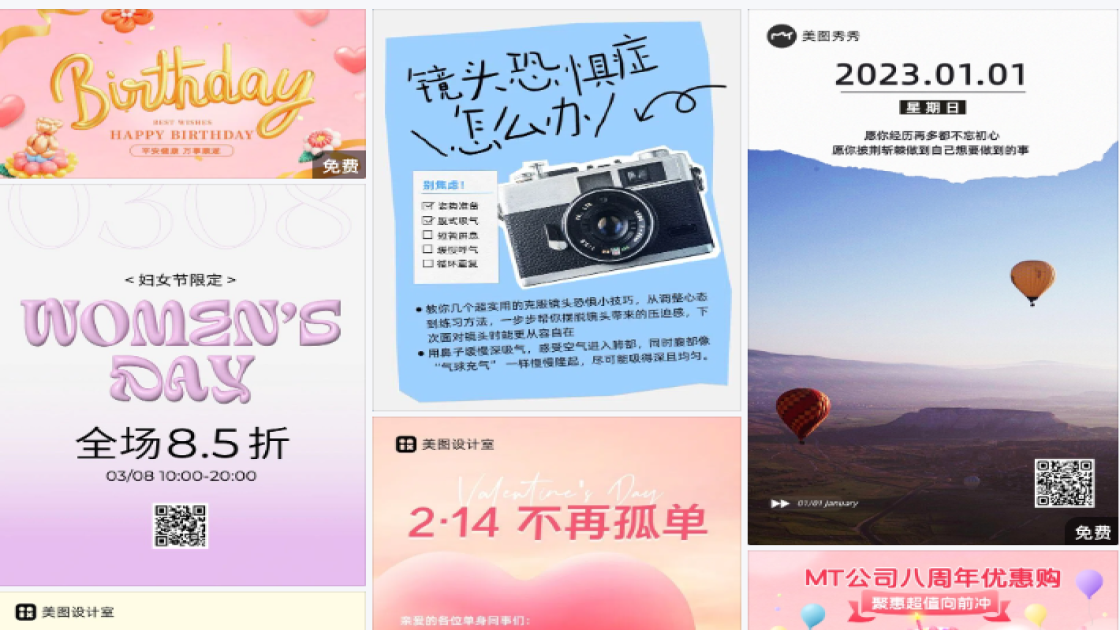Open the 镜头恐惧症怎么办 camera template

pyautogui.click(x=556, y=210)
